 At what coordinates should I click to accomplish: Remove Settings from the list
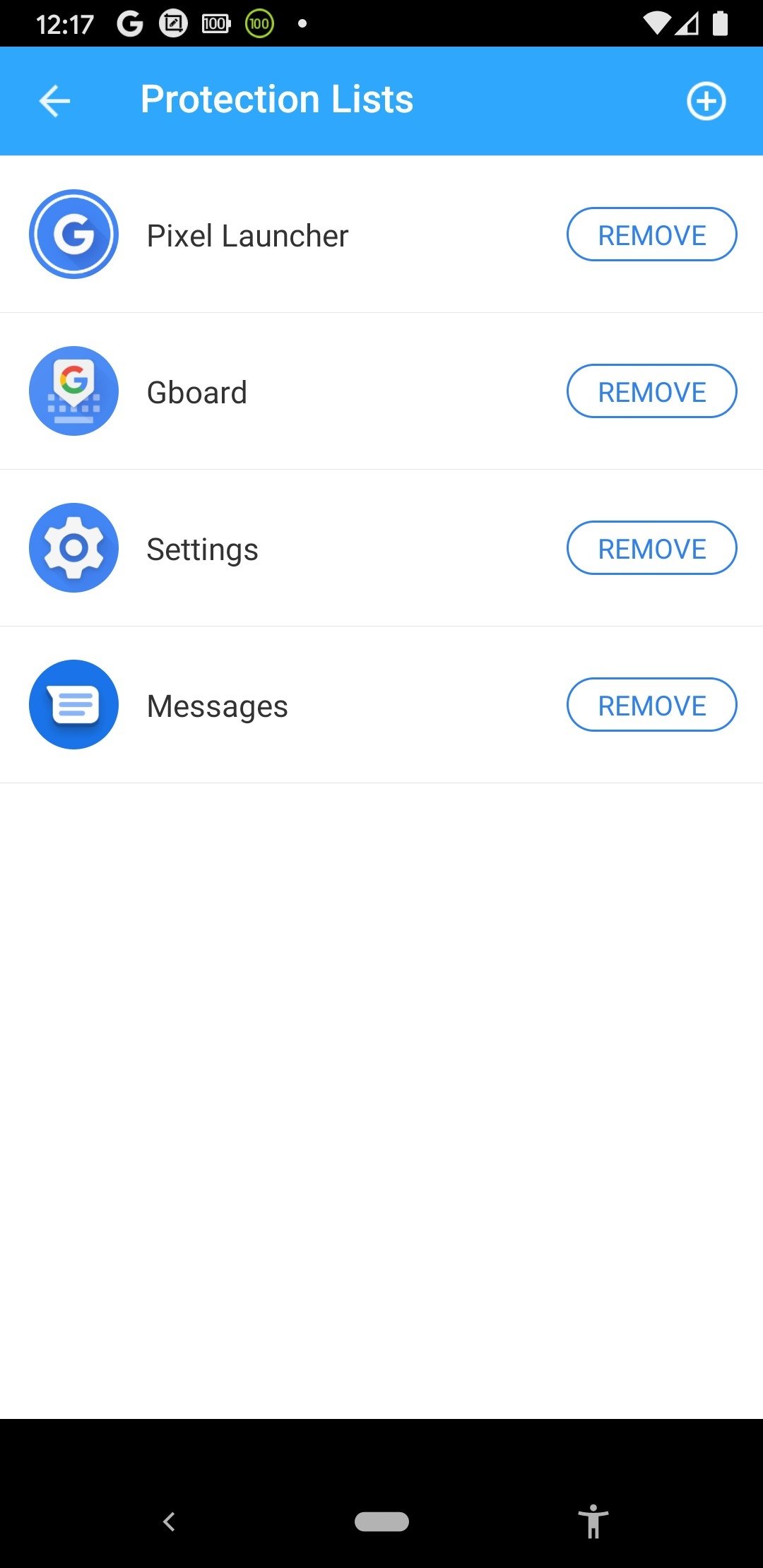pos(651,548)
